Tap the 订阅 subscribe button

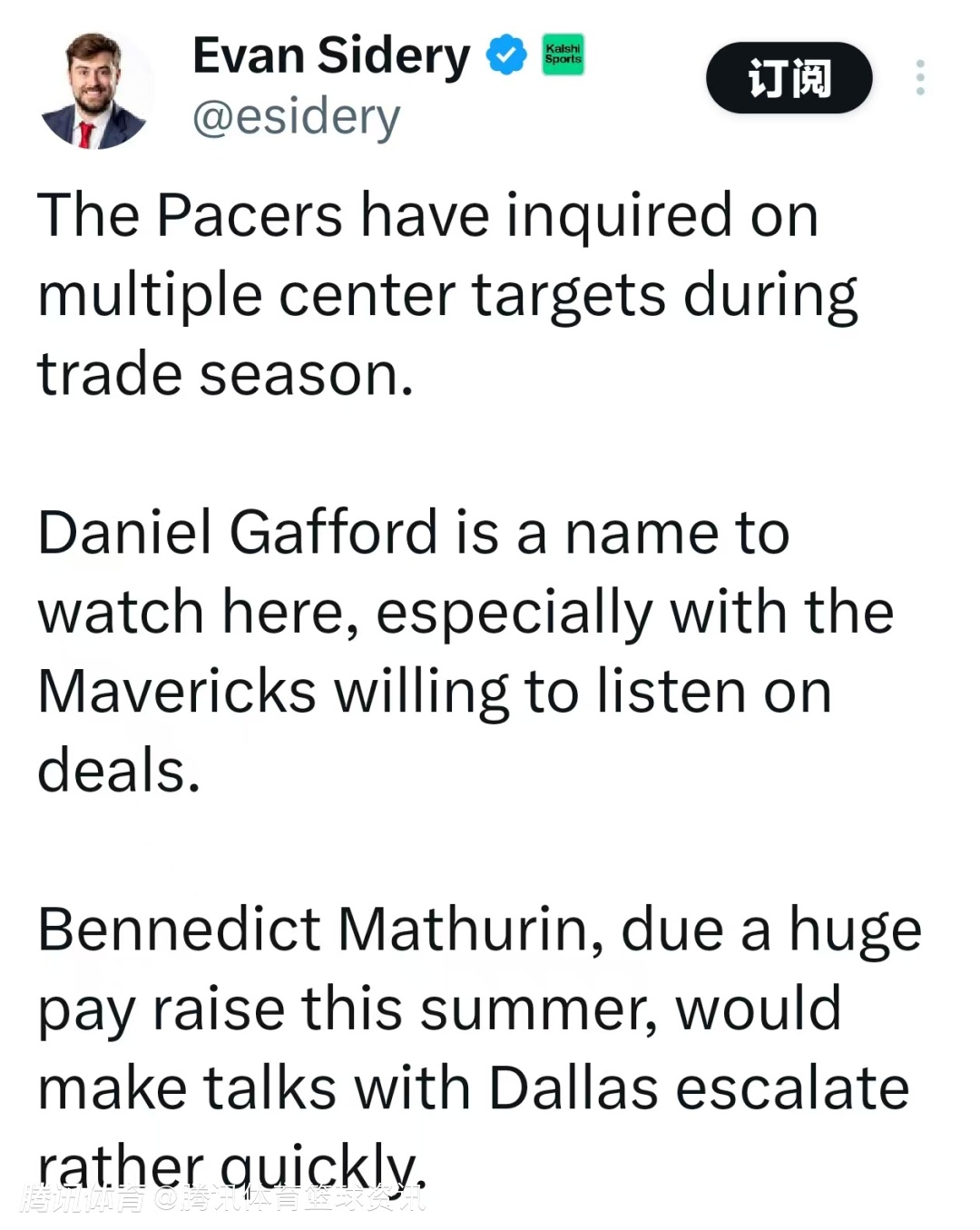click(789, 78)
